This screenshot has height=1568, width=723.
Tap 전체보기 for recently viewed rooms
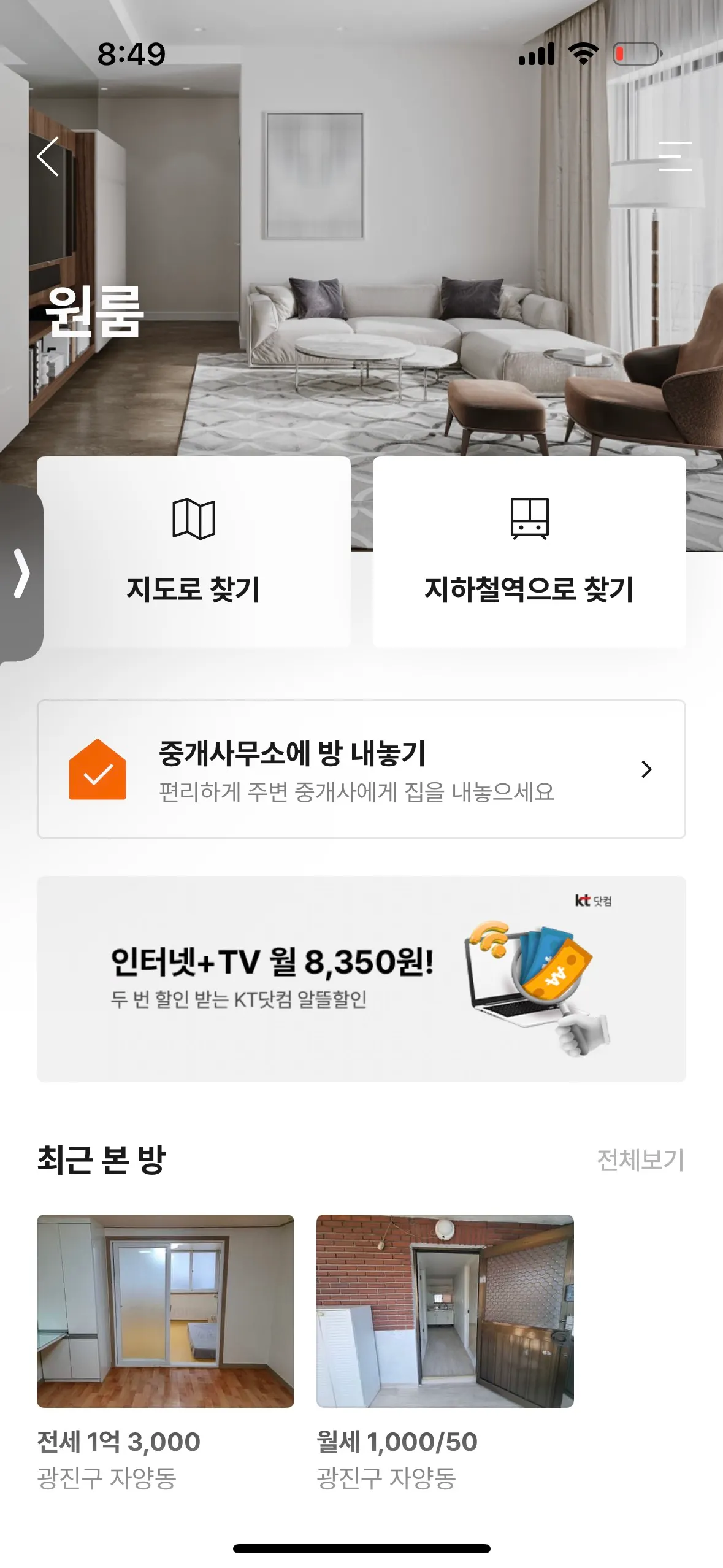(x=640, y=1159)
